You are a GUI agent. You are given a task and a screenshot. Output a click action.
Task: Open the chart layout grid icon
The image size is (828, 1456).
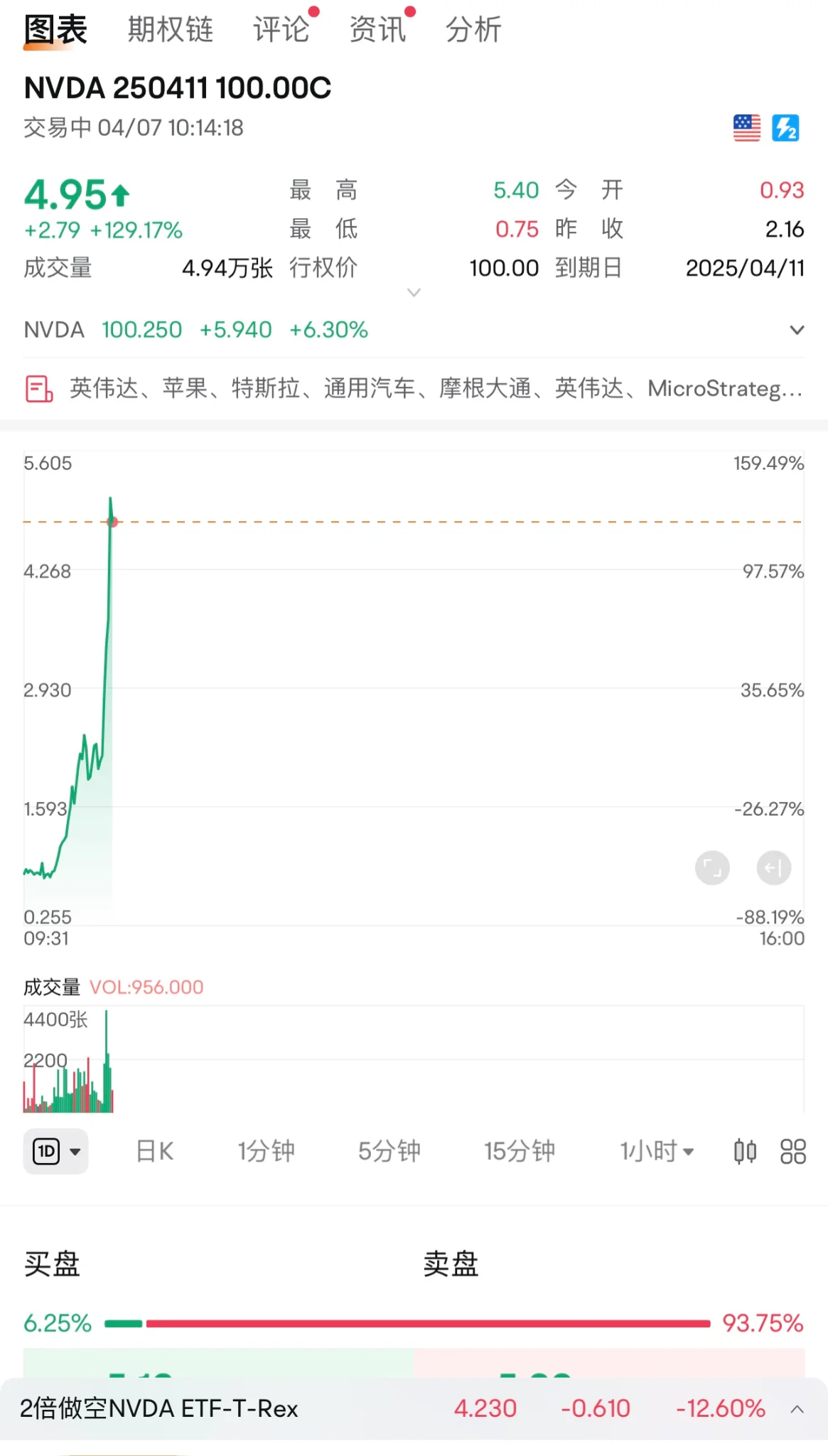(792, 1151)
